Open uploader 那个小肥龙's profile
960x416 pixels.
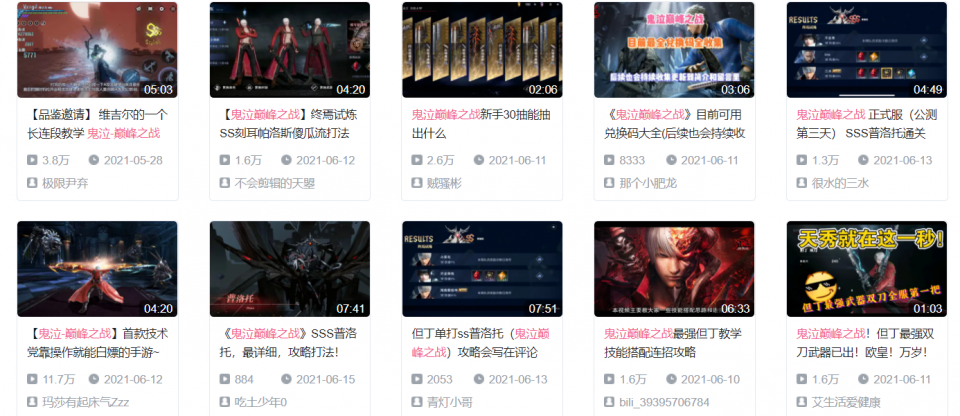tap(648, 183)
